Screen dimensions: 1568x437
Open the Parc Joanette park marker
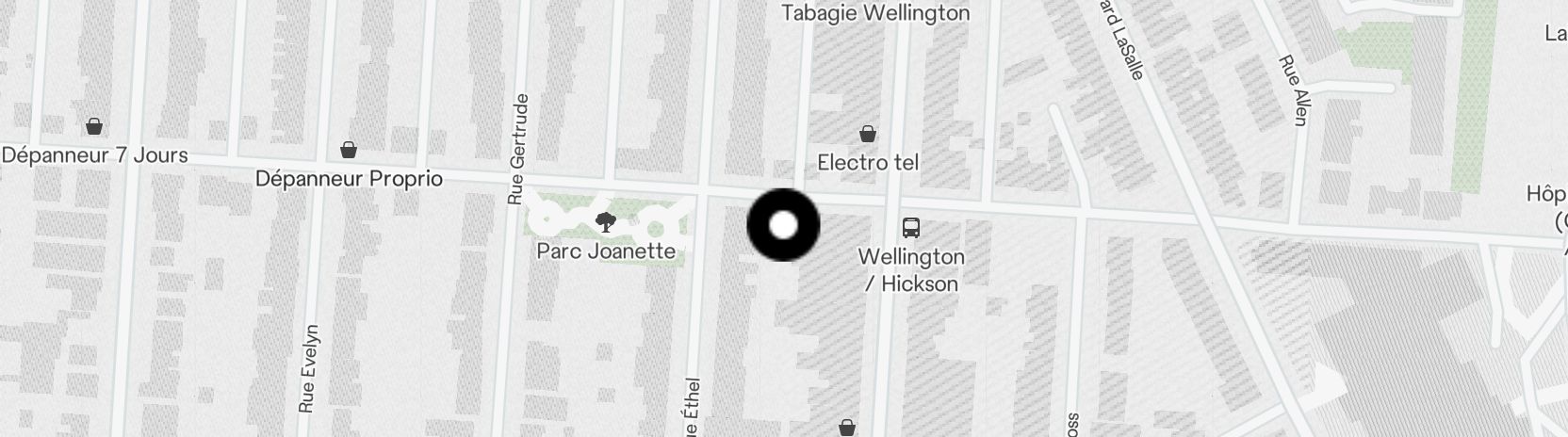click(606, 223)
